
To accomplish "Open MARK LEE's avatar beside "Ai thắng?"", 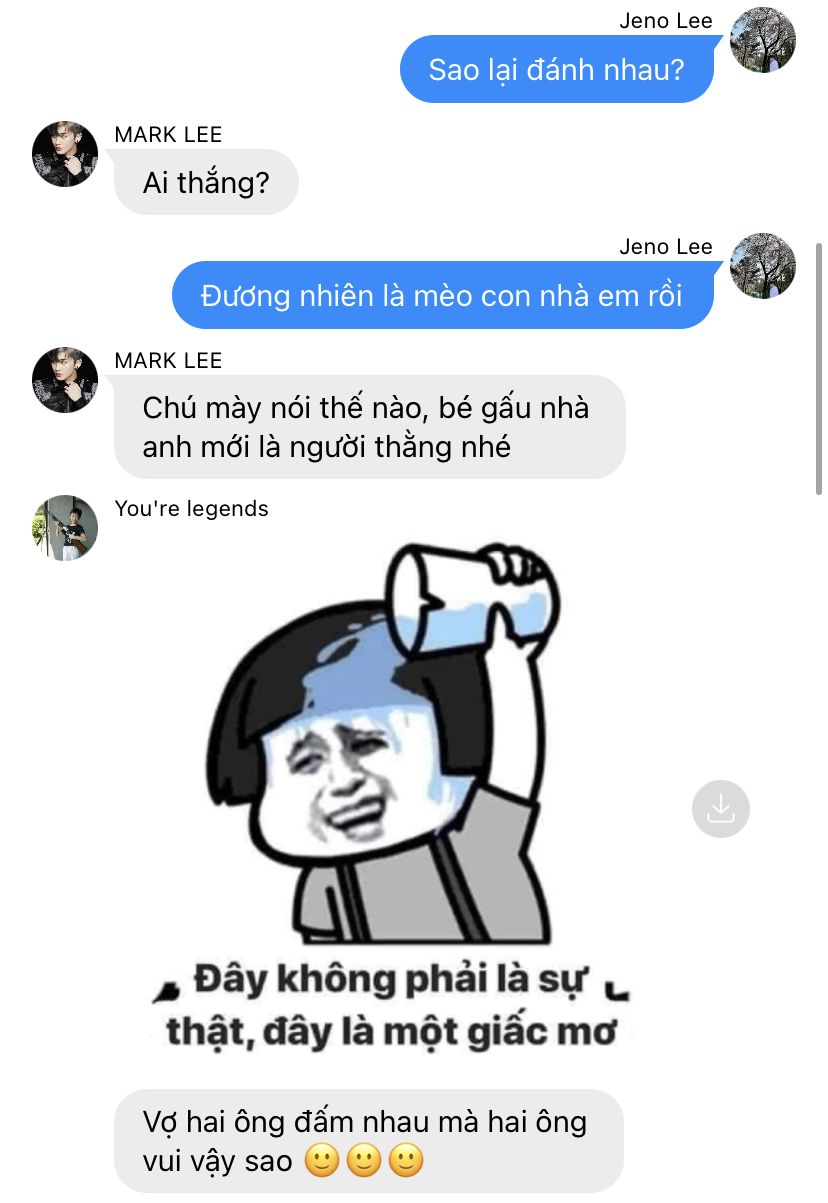I will click(65, 155).
